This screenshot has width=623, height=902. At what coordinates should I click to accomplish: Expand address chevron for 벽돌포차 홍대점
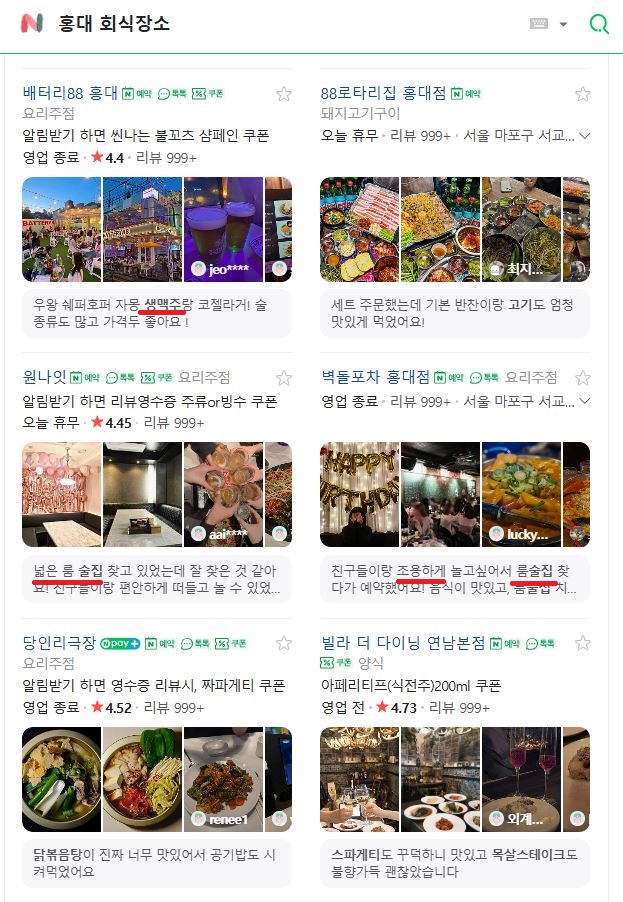click(585, 400)
